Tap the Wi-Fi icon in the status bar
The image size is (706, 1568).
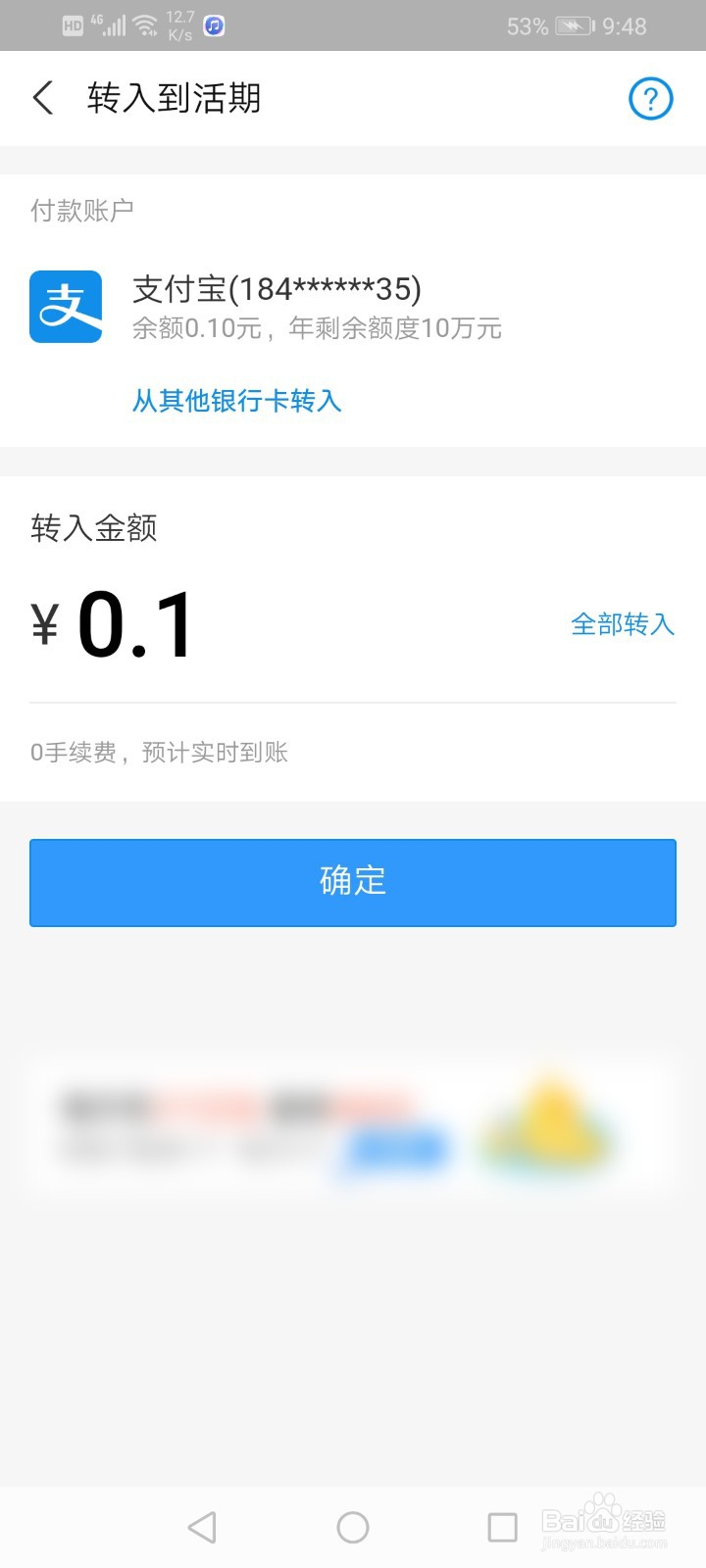145,24
